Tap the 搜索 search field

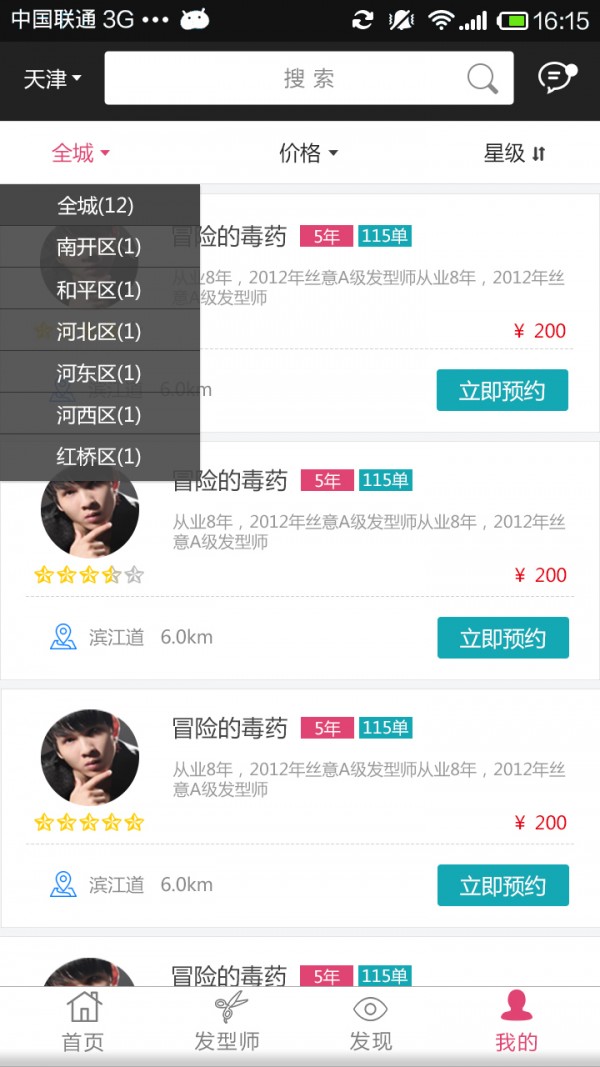click(x=308, y=79)
